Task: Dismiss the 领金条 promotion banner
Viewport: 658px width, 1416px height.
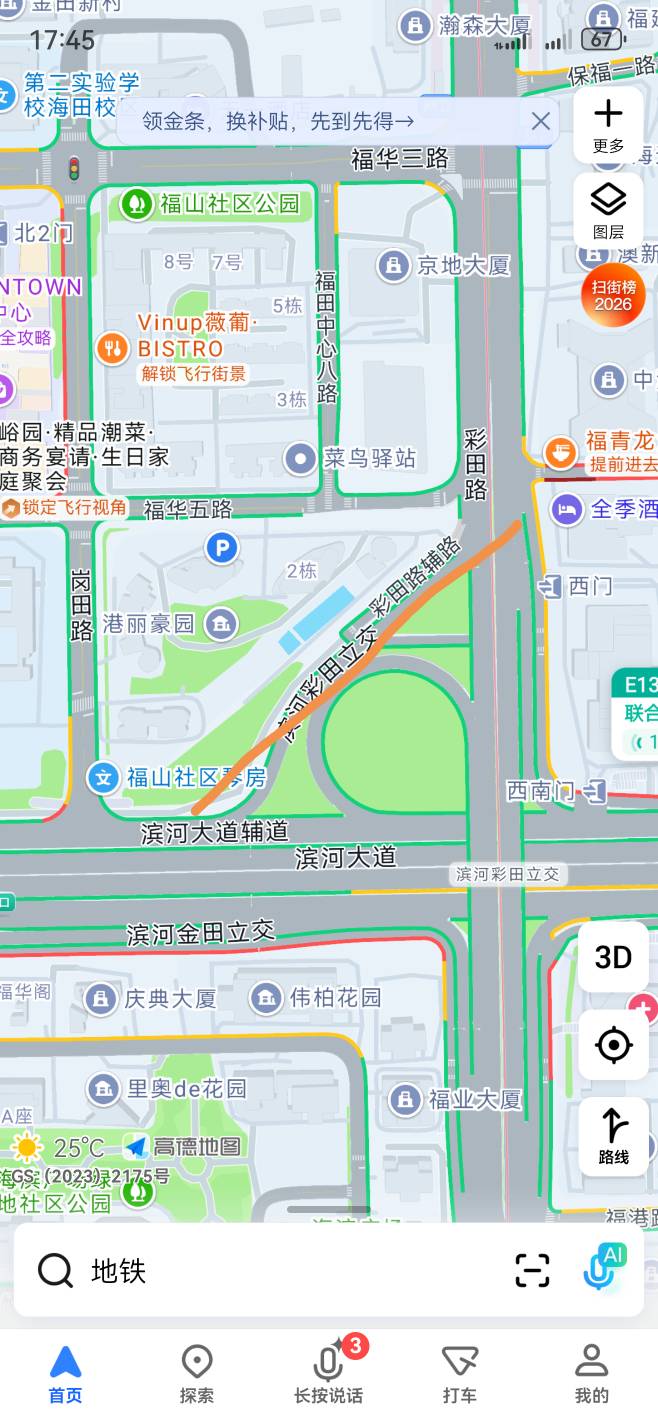Action: coord(540,122)
